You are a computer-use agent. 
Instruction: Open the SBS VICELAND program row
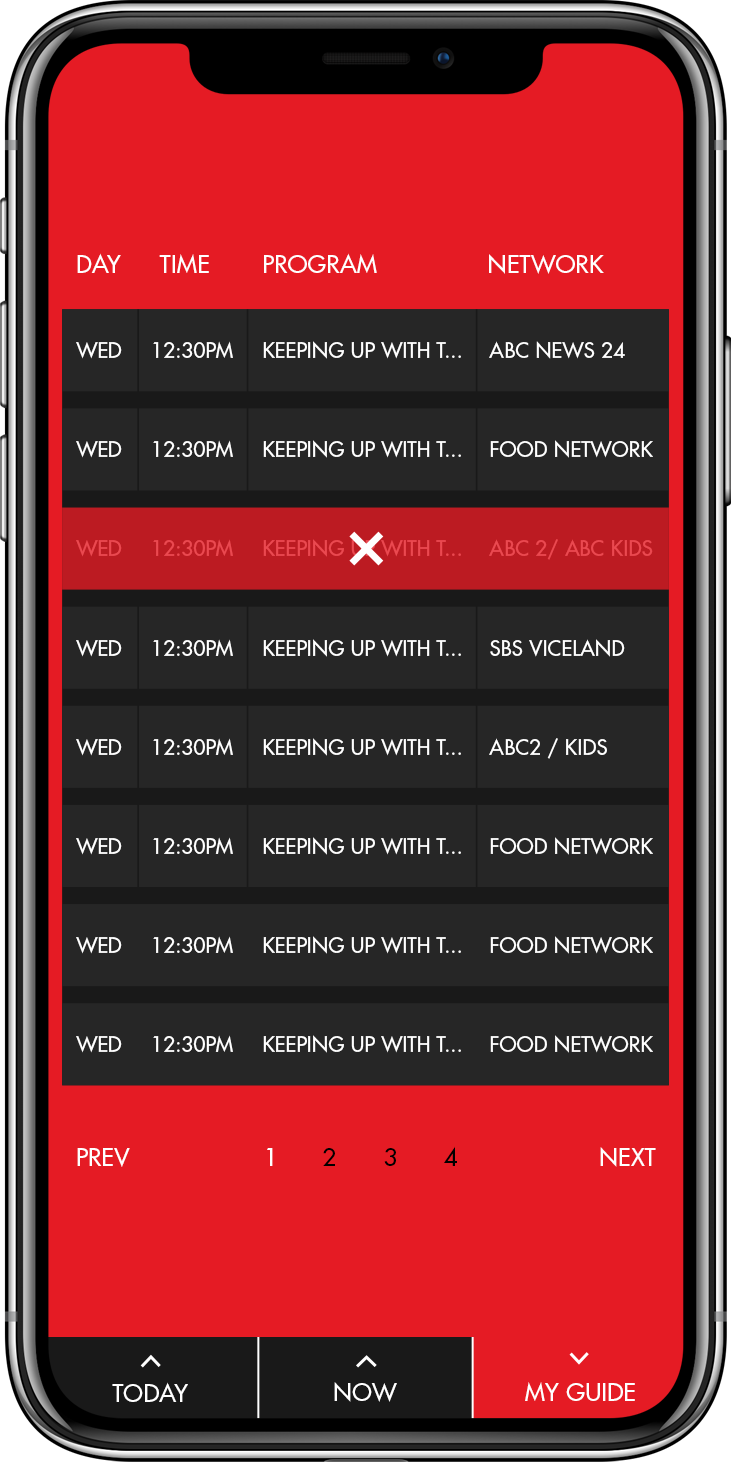[x=365, y=648]
